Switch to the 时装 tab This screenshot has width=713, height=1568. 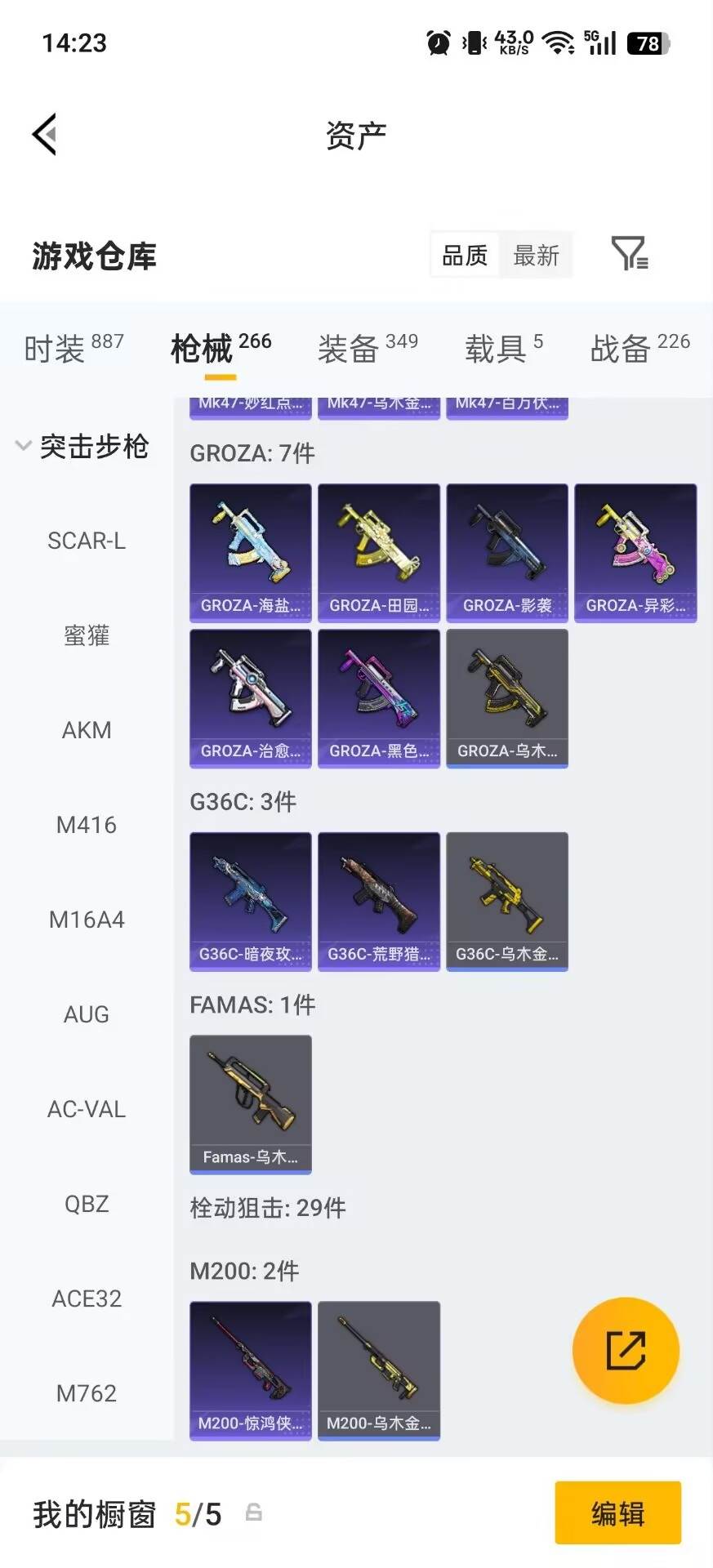pyautogui.click(x=74, y=349)
